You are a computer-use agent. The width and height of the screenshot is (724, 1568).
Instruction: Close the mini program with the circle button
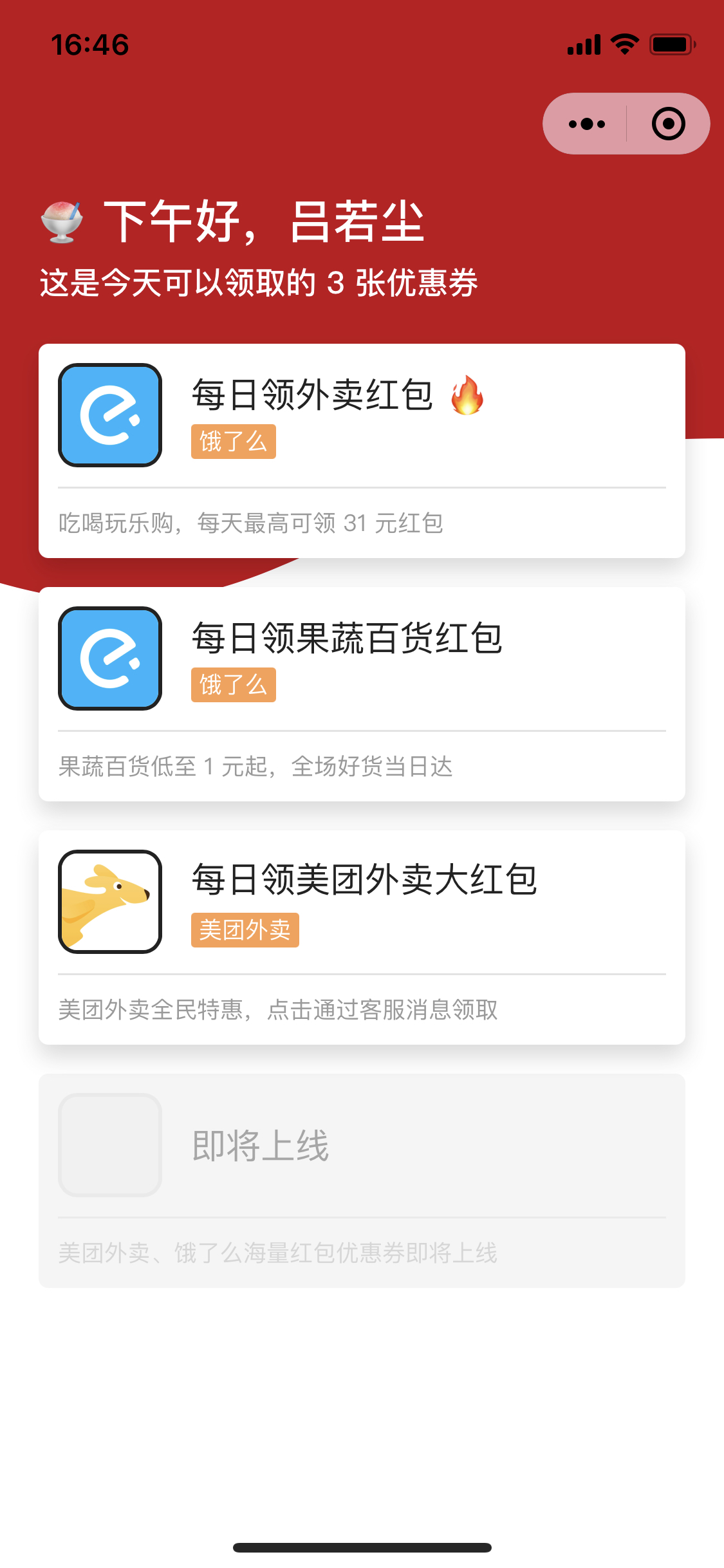668,124
